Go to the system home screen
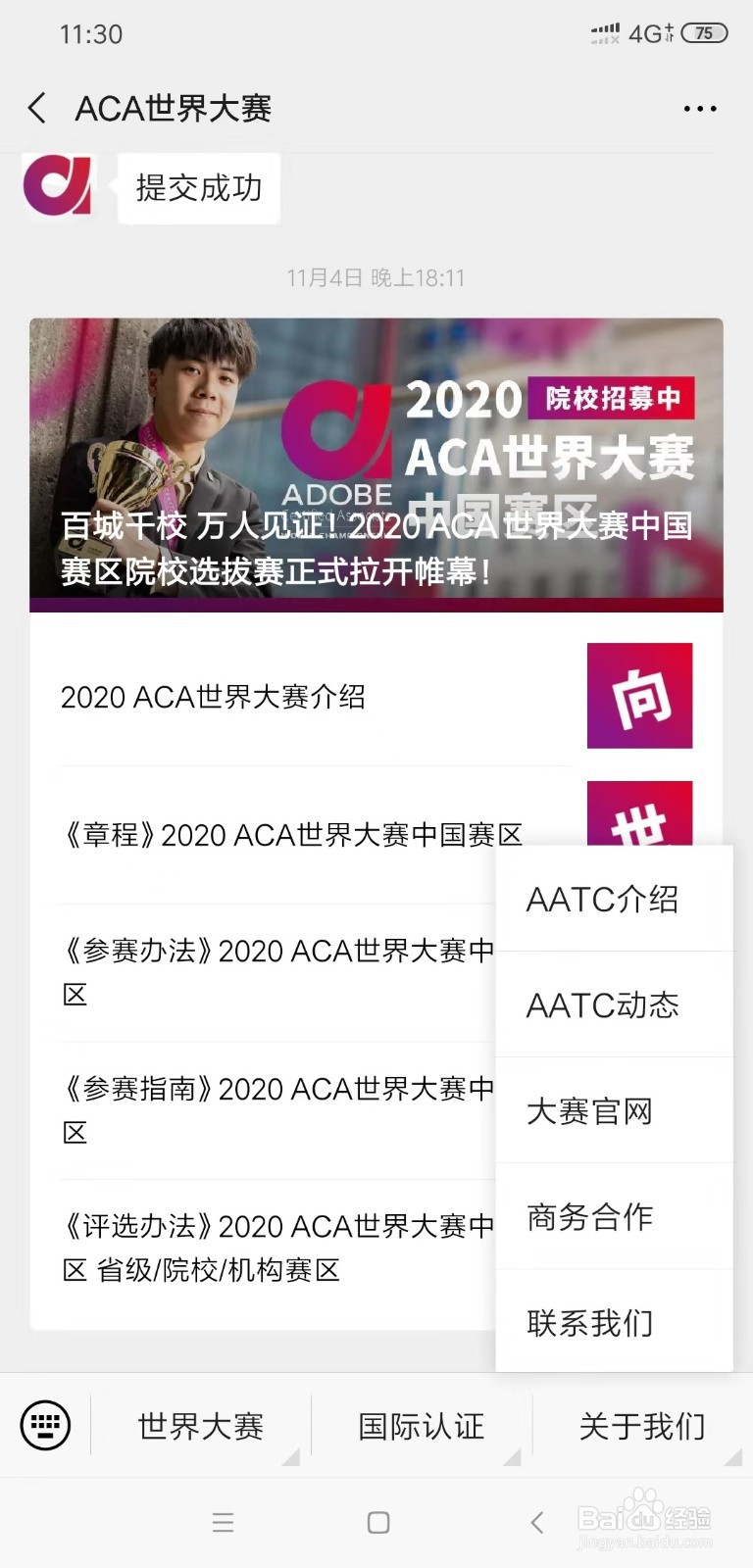The width and height of the screenshot is (753, 1568). (x=377, y=1522)
